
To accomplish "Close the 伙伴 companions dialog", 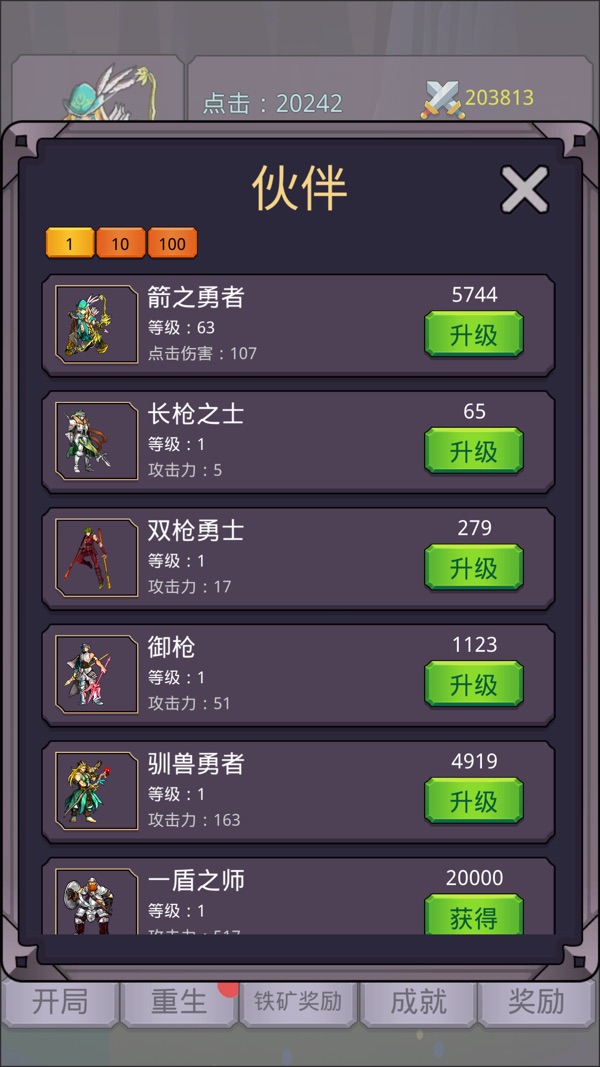I will tap(524, 190).
